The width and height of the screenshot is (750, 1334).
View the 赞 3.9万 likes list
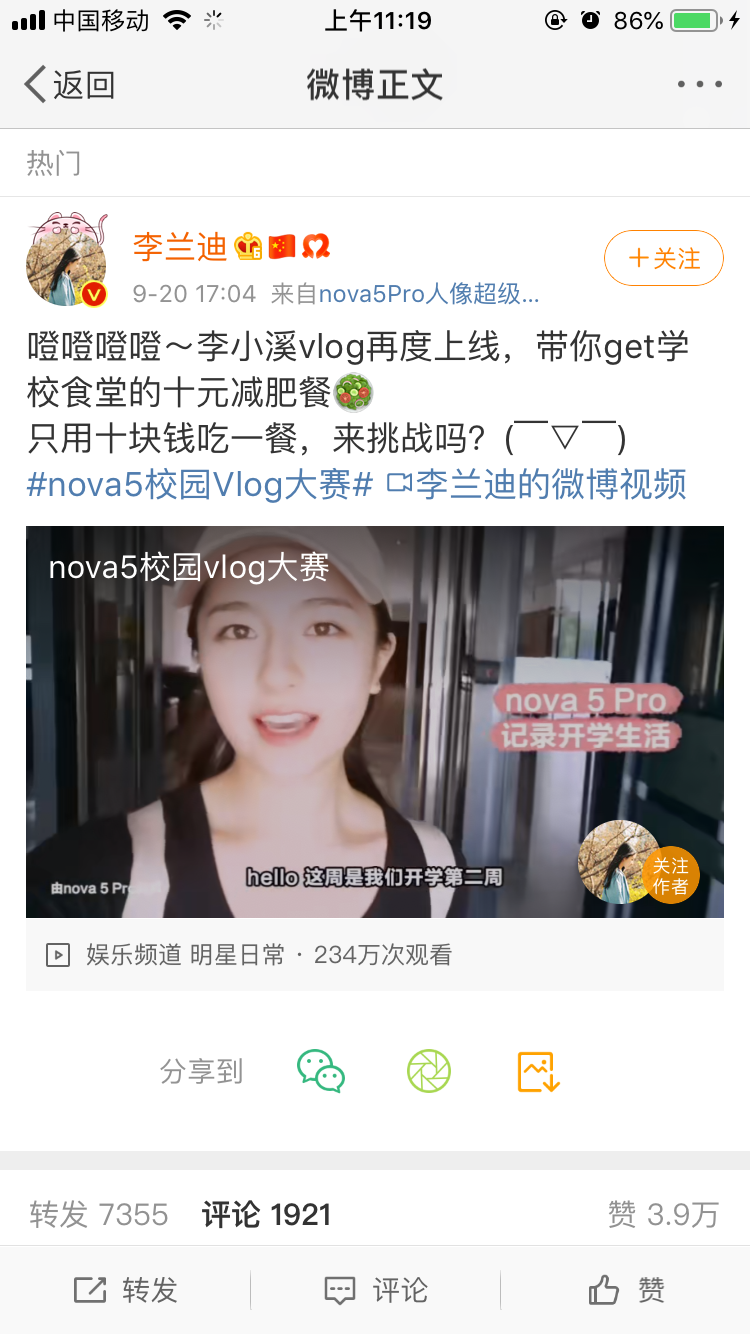tap(663, 1215)
